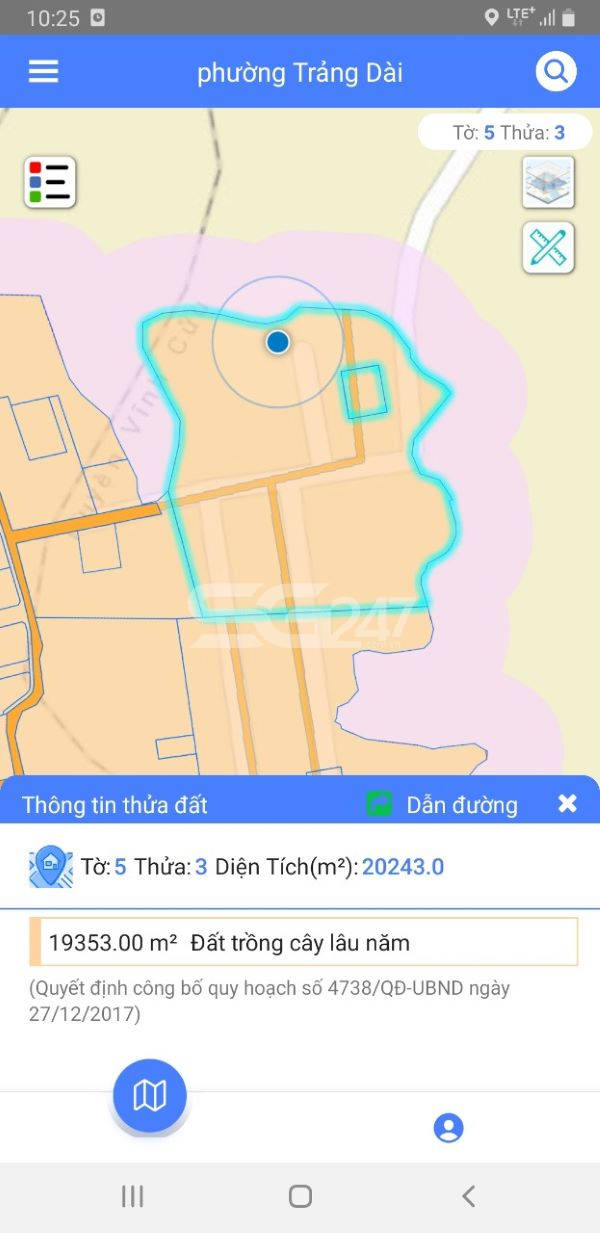
Task: Open the search icon in header
Action: point(555,72)
